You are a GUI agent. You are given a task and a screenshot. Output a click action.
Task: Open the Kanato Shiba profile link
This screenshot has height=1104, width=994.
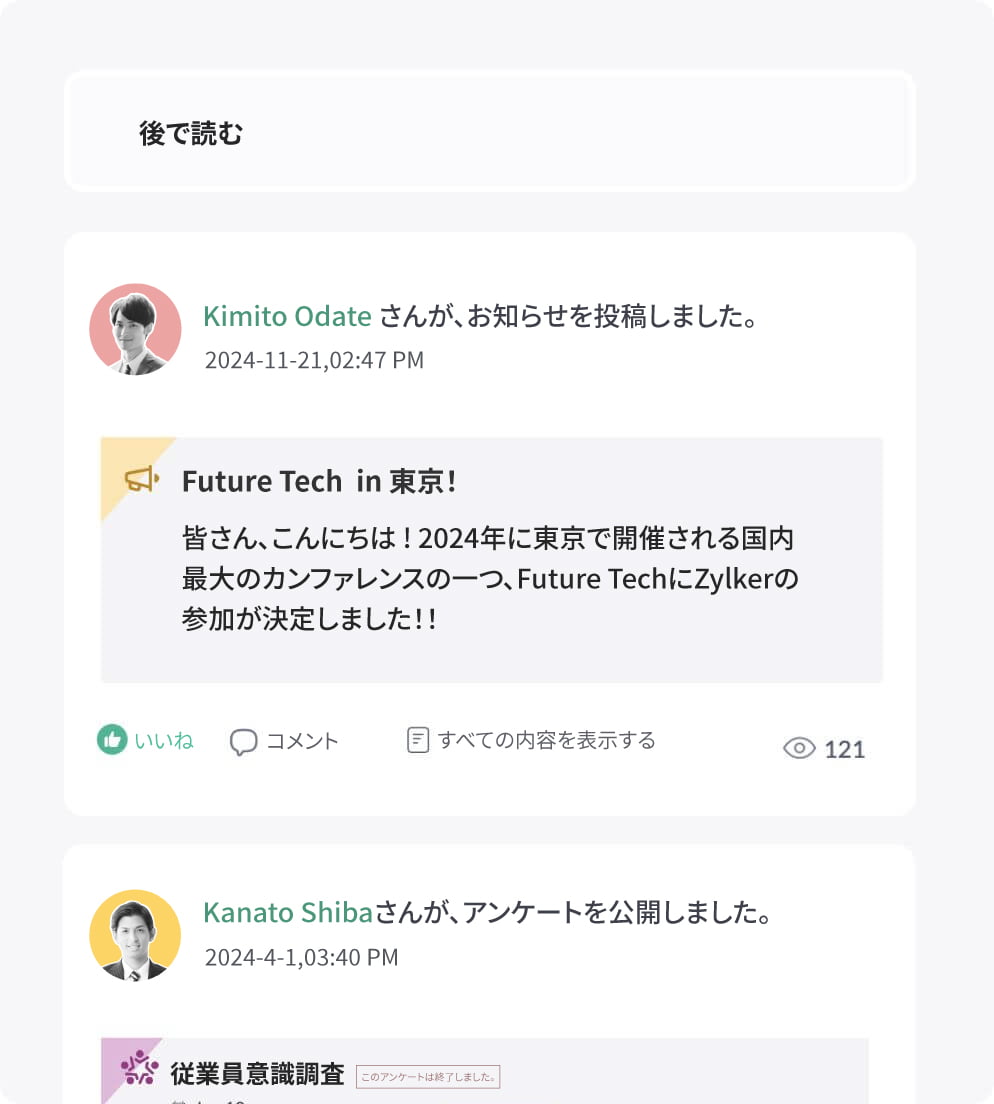tap(287, 912)
